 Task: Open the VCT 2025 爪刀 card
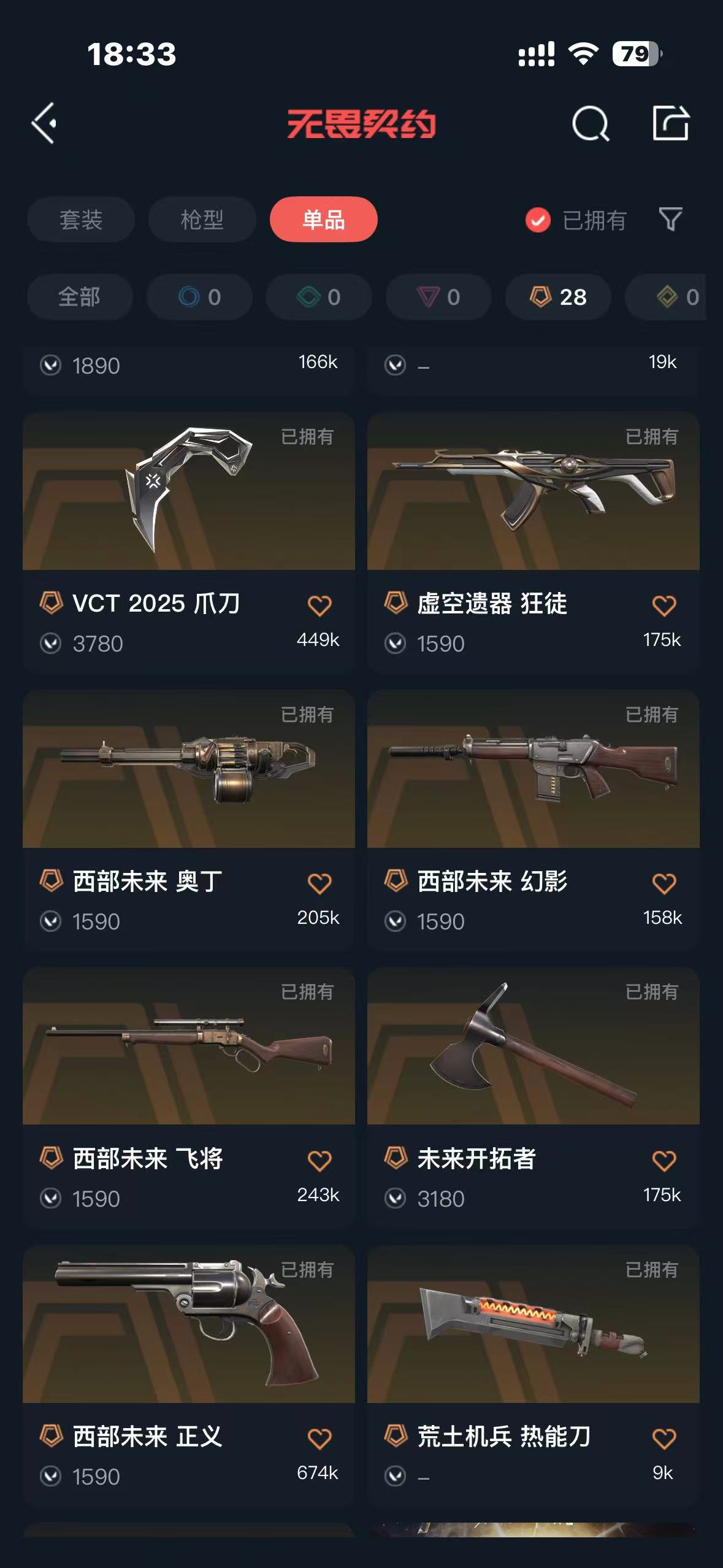click(188, 491)
